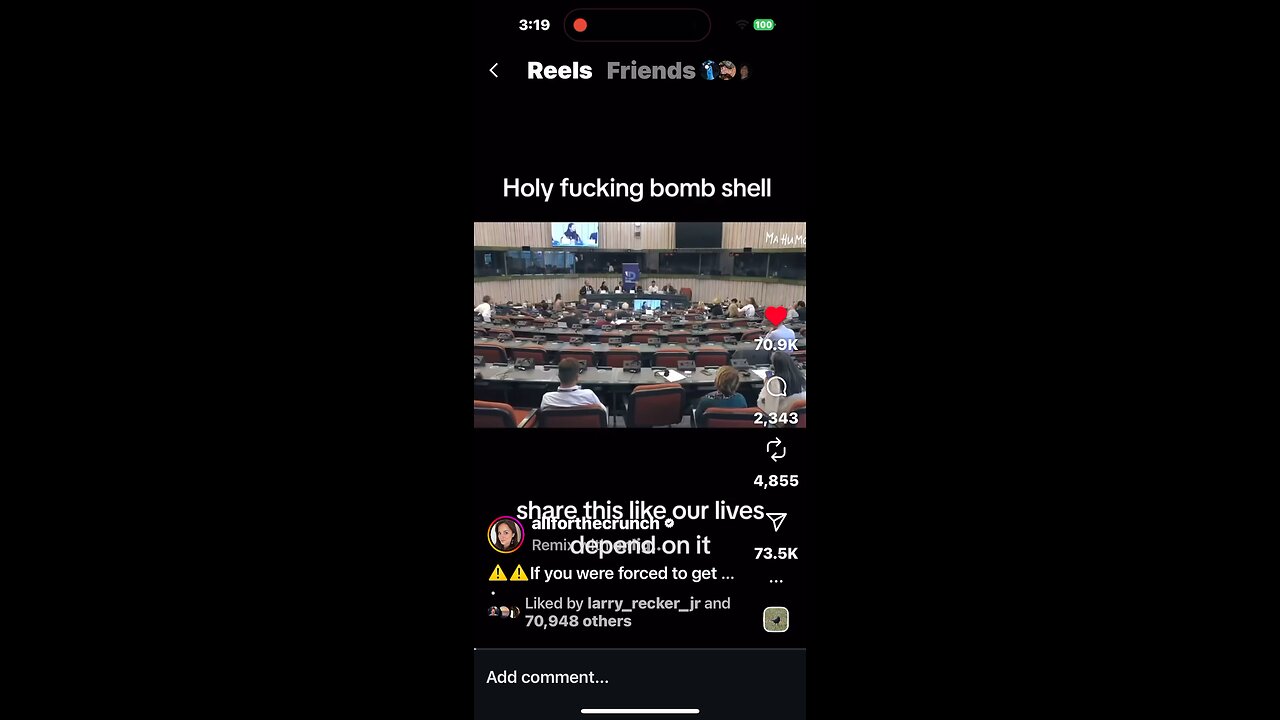Open the allforthecrunch profile
The width and height of the screenshot is (1280, 720).
pyautogui.click(x=595, y=523)
